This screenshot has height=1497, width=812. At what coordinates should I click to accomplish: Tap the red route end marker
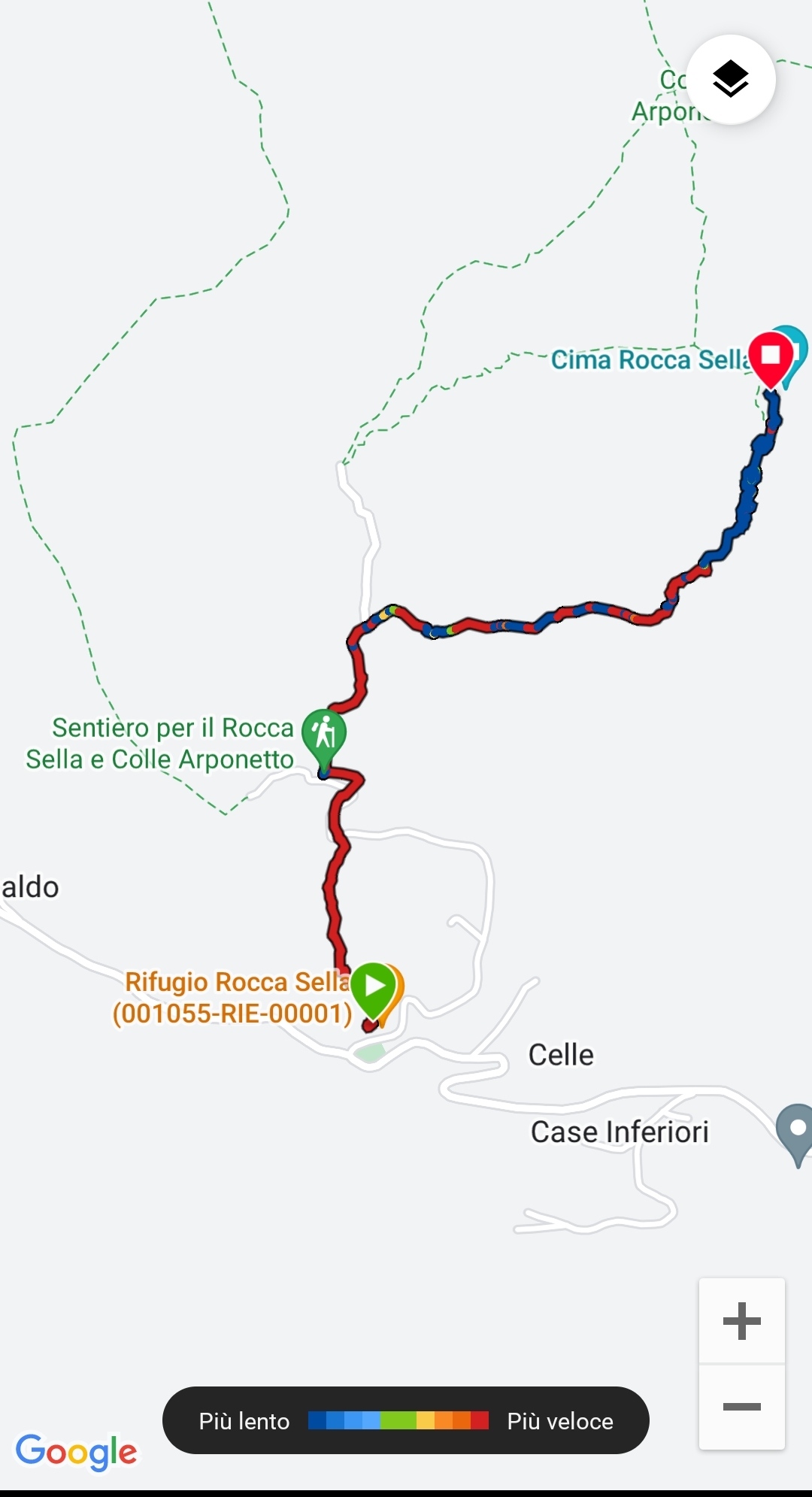(x=771, y=356)
